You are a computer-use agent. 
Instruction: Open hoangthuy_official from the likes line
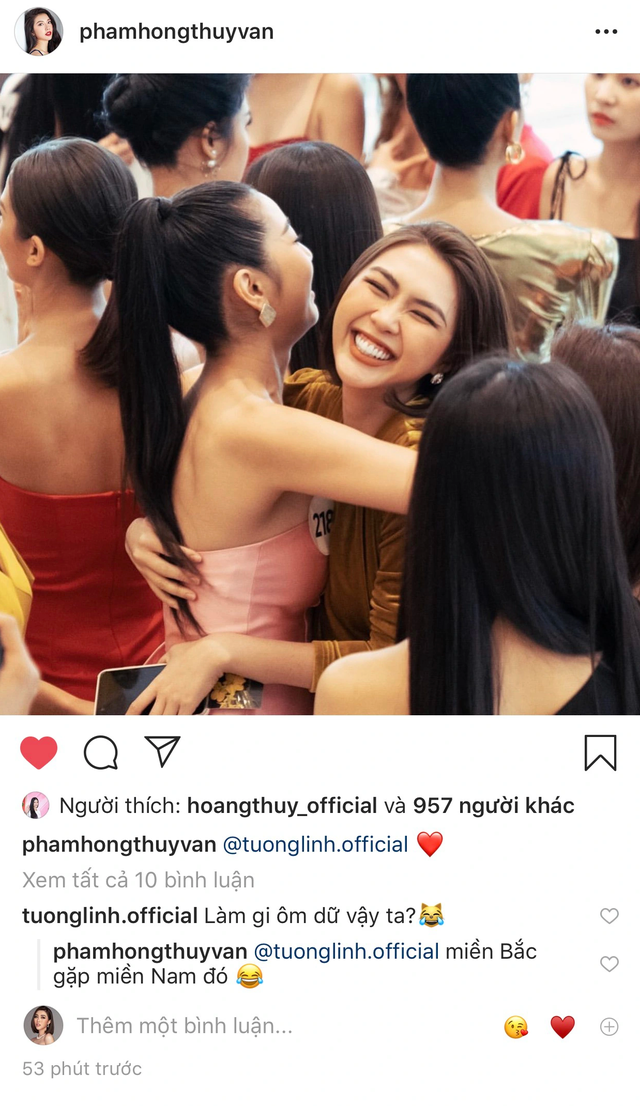click(x=282, y=806)
